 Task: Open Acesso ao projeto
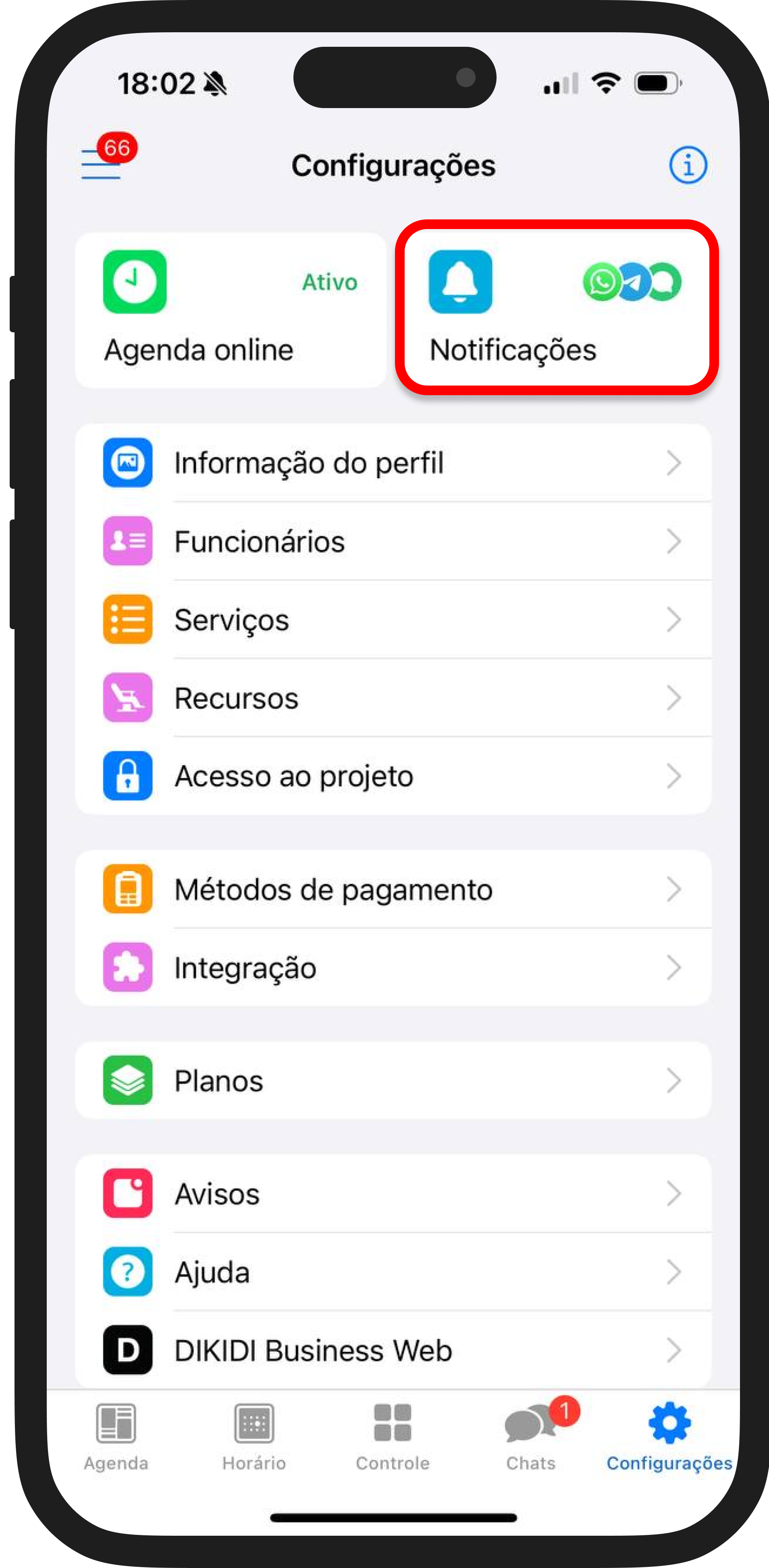(393, 776)
